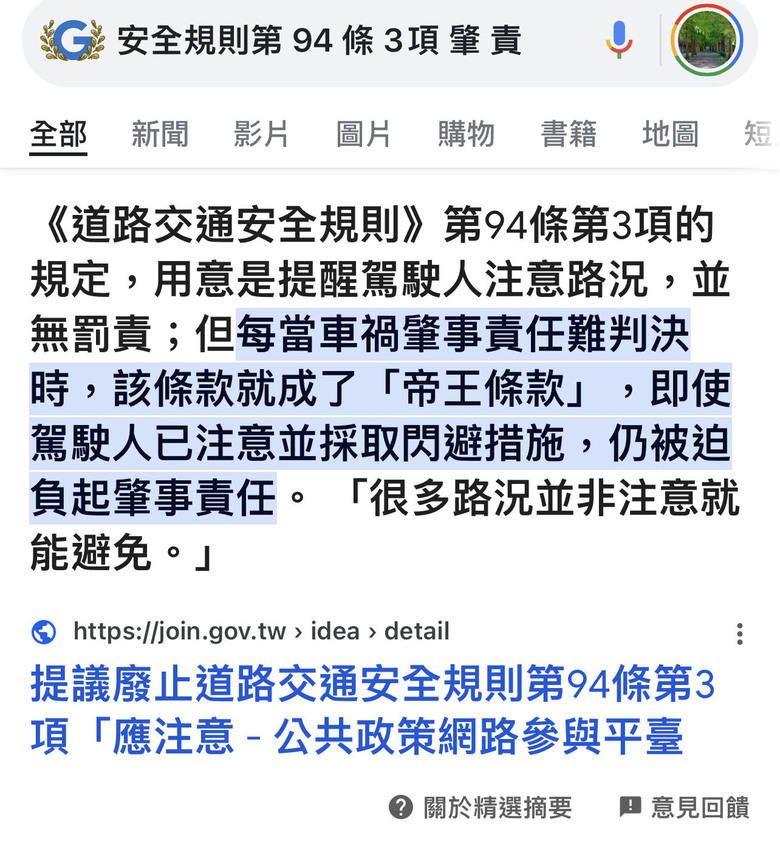Image resolution: width=780 pixels, height=841 pixels.
Task: Open 關於精選摘要 info
Action: click(x=481, y=807)
